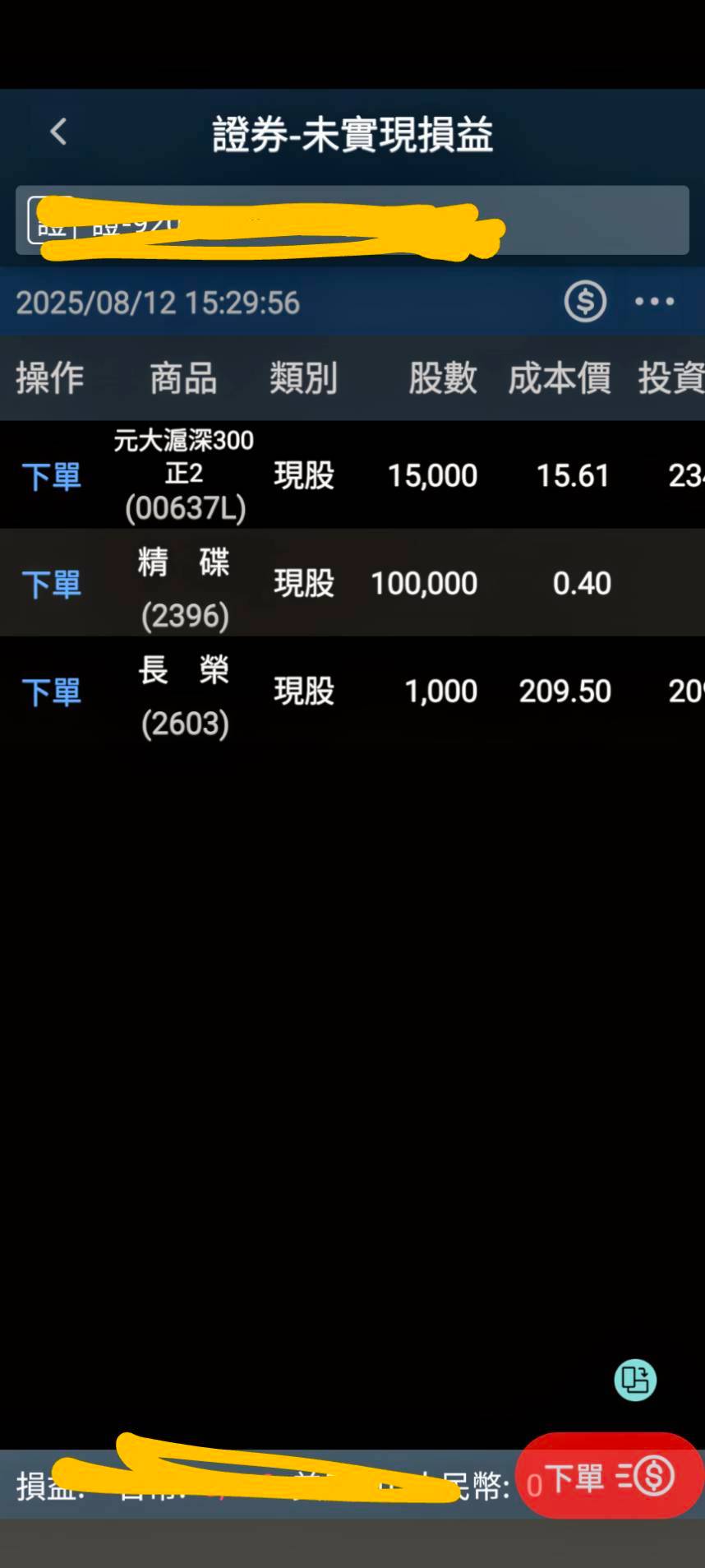Tap the teal floating layout icon

pos(635,1380)
